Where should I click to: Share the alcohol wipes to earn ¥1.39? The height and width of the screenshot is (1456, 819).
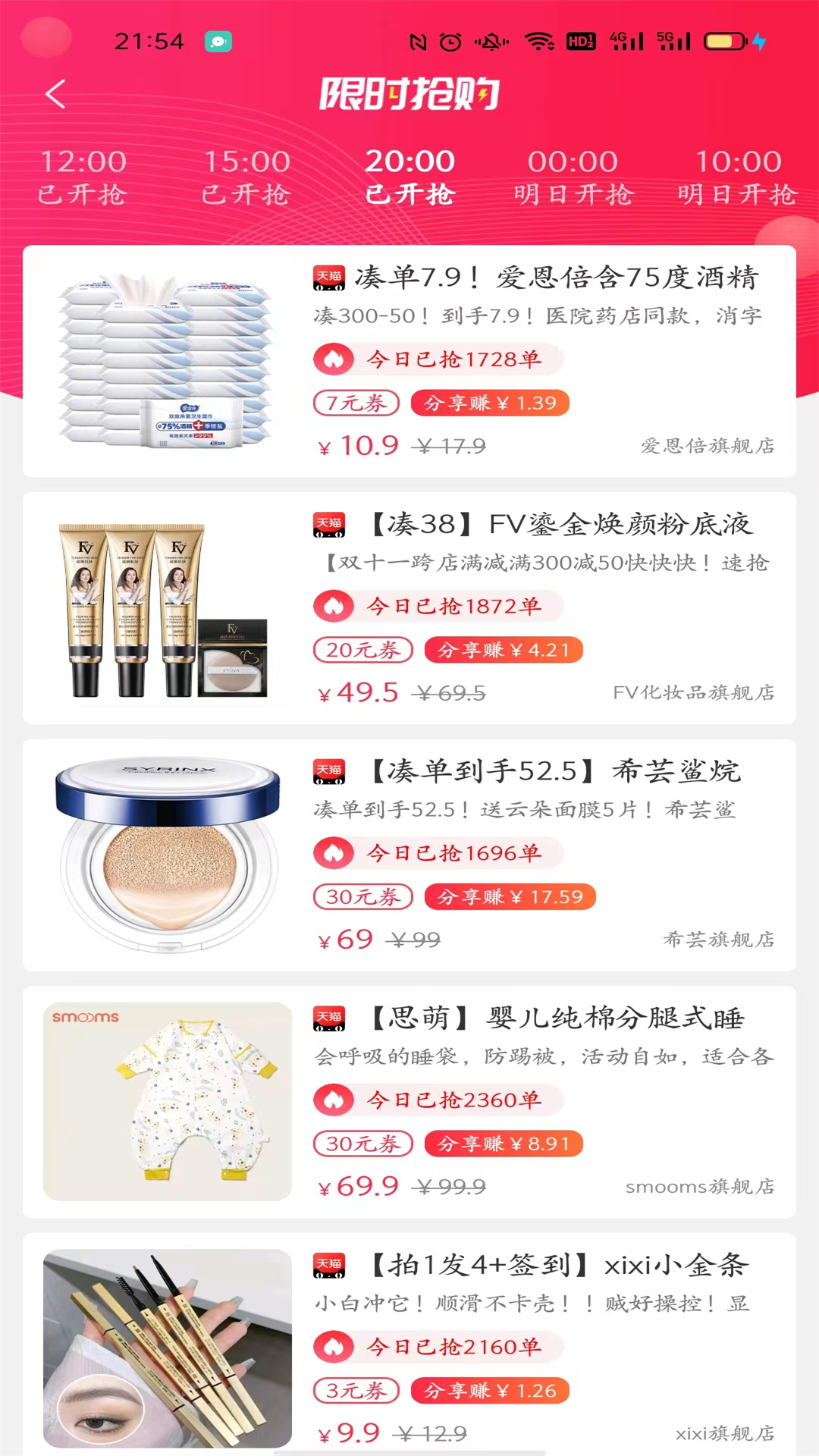(x=490, y=403)
